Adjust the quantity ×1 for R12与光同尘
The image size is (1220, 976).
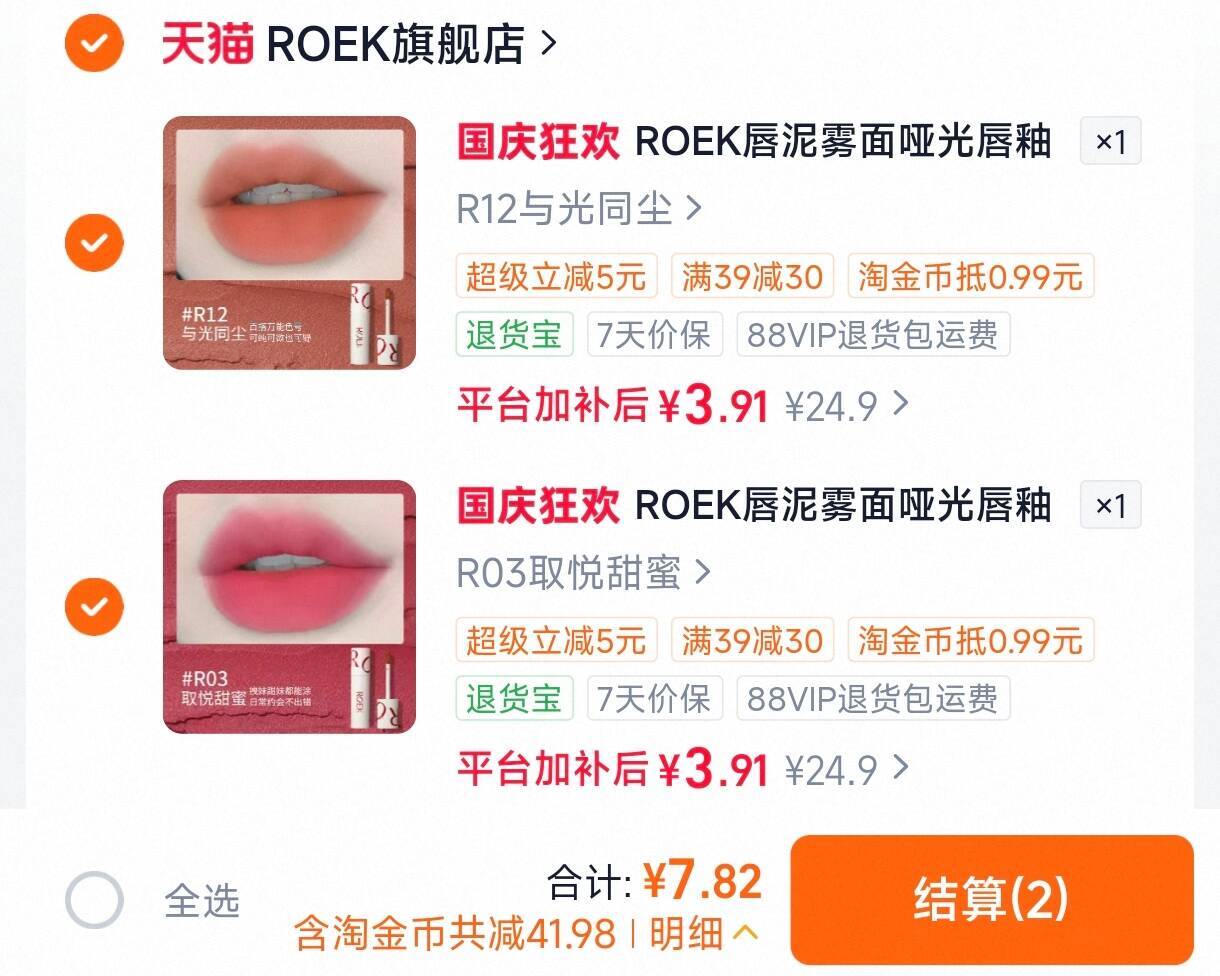(1110, 142)
